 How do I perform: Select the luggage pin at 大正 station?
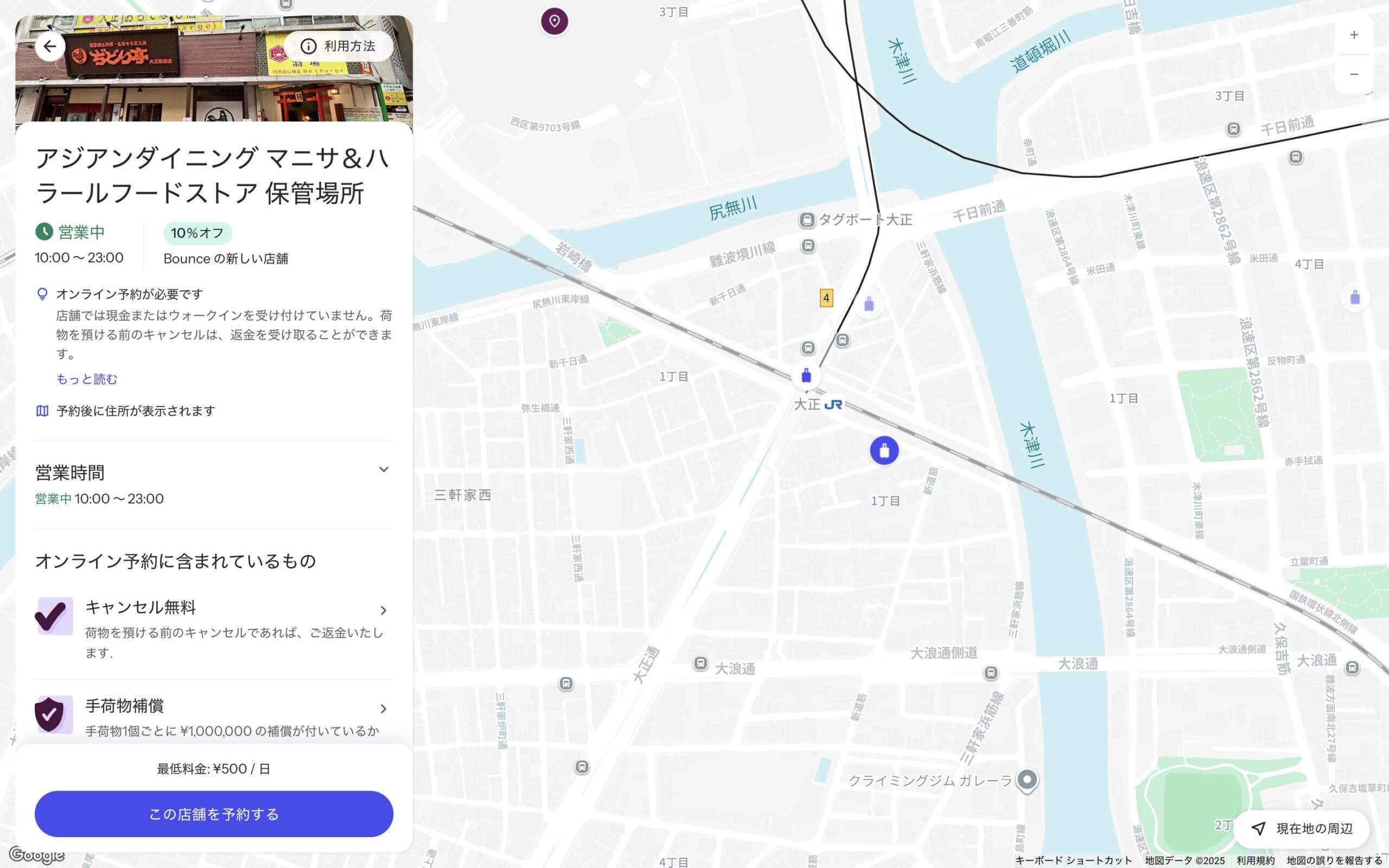806,376
